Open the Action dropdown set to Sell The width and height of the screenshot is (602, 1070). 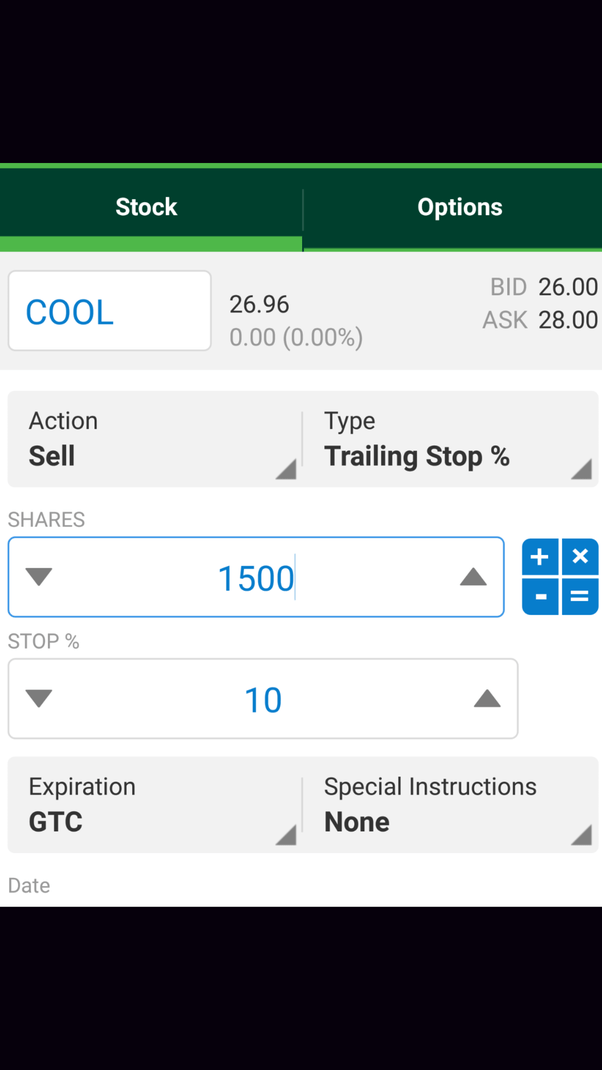coord(155,439)
